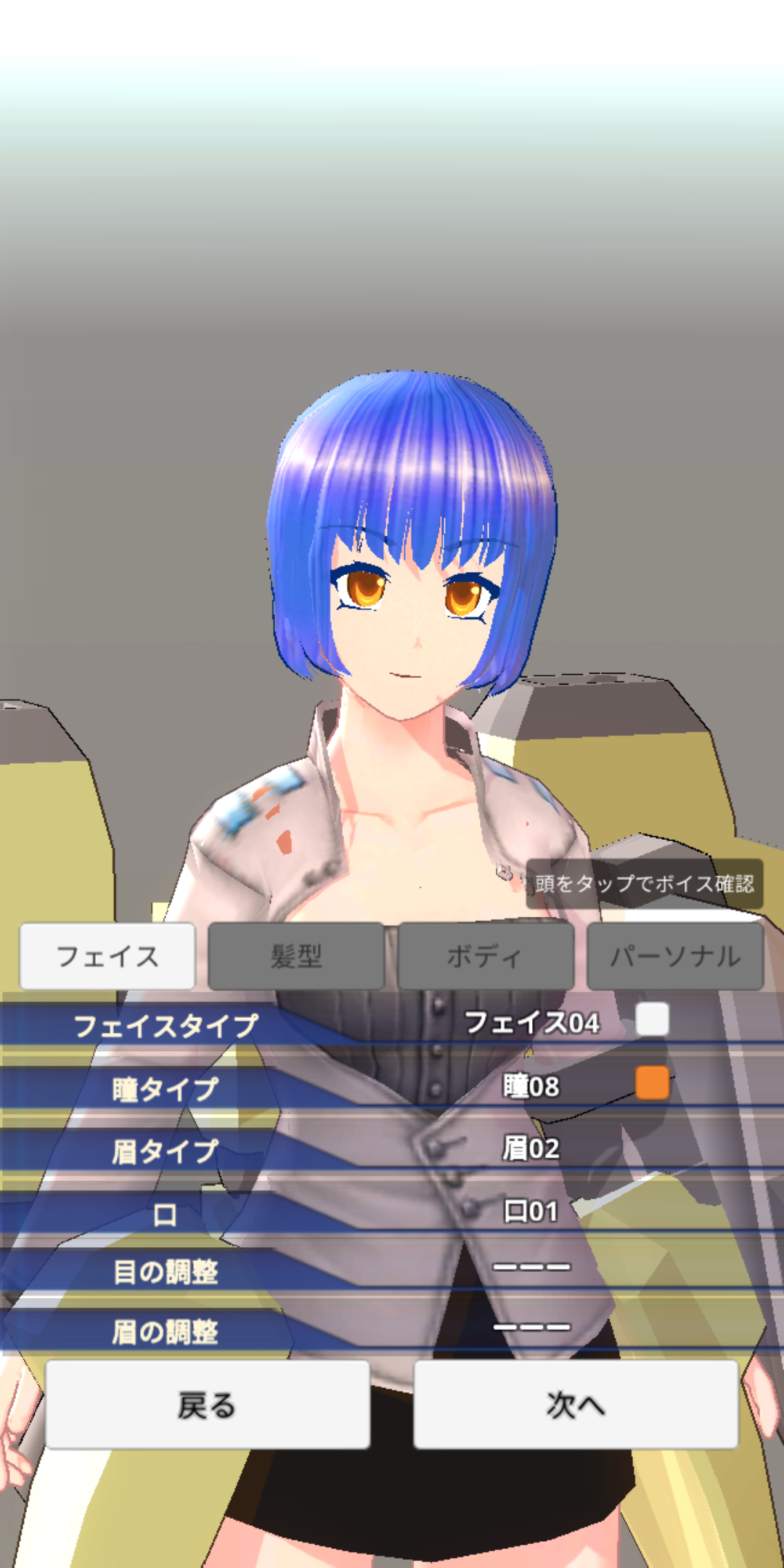Switch to the パーソナル tab
The height and width of the screenshot is (1568, 784).
click(x=675, y=956)
